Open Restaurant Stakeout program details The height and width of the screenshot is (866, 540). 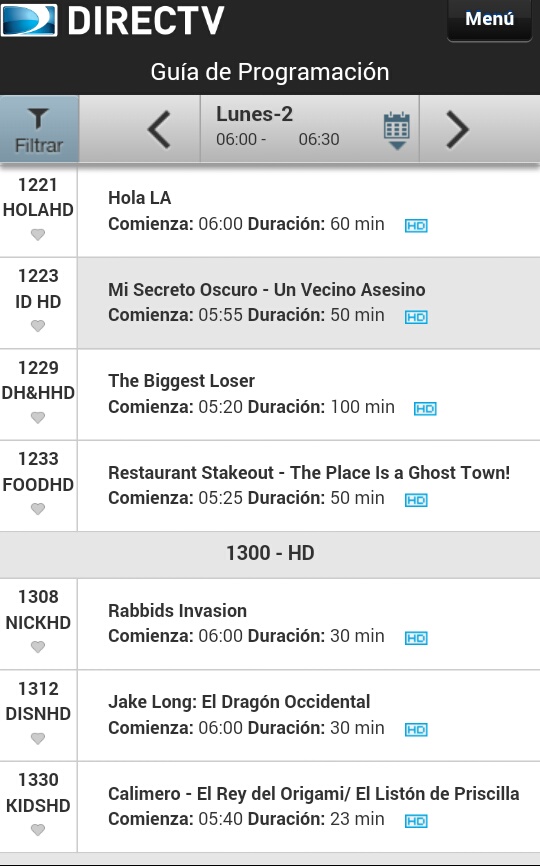point(309,486)
